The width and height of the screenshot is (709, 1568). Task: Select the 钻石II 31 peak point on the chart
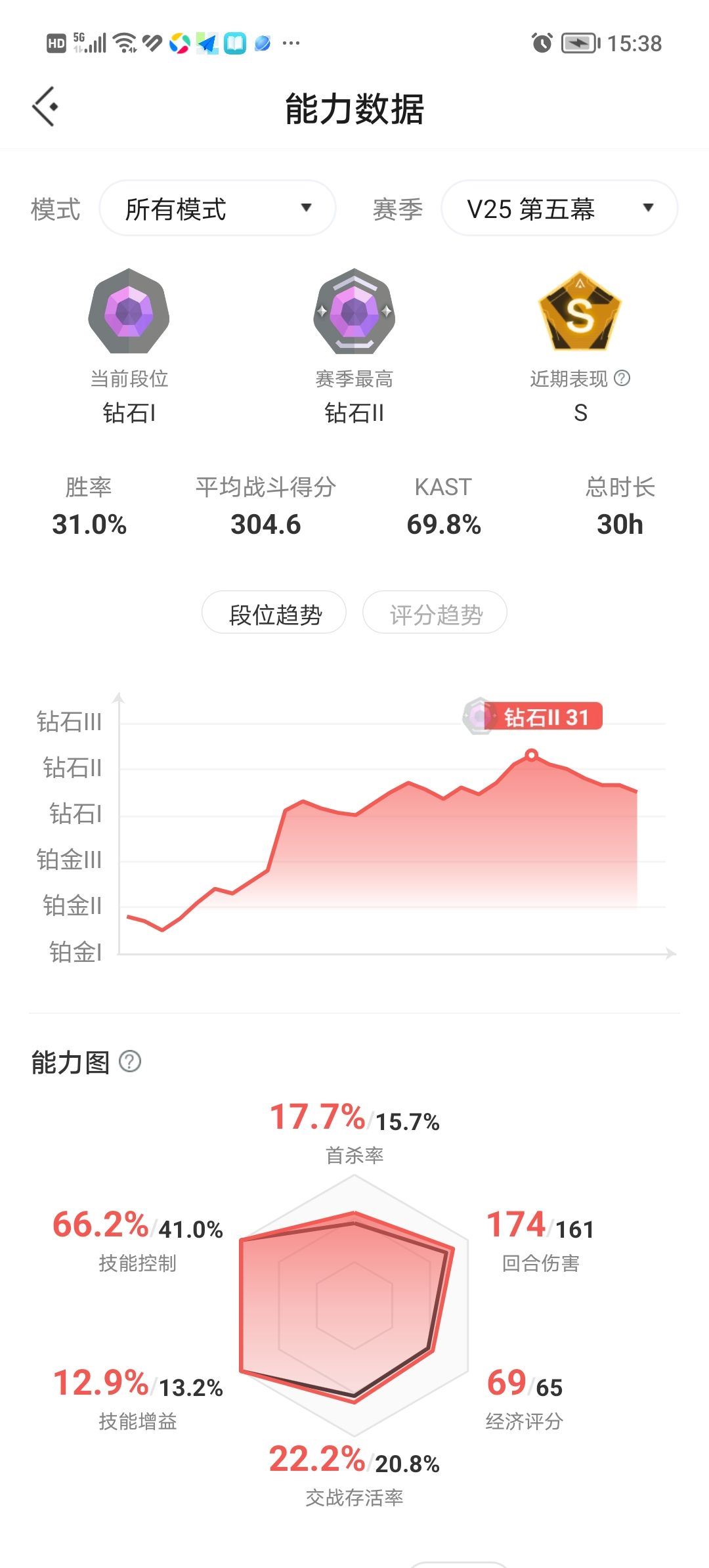coord(532,756)
